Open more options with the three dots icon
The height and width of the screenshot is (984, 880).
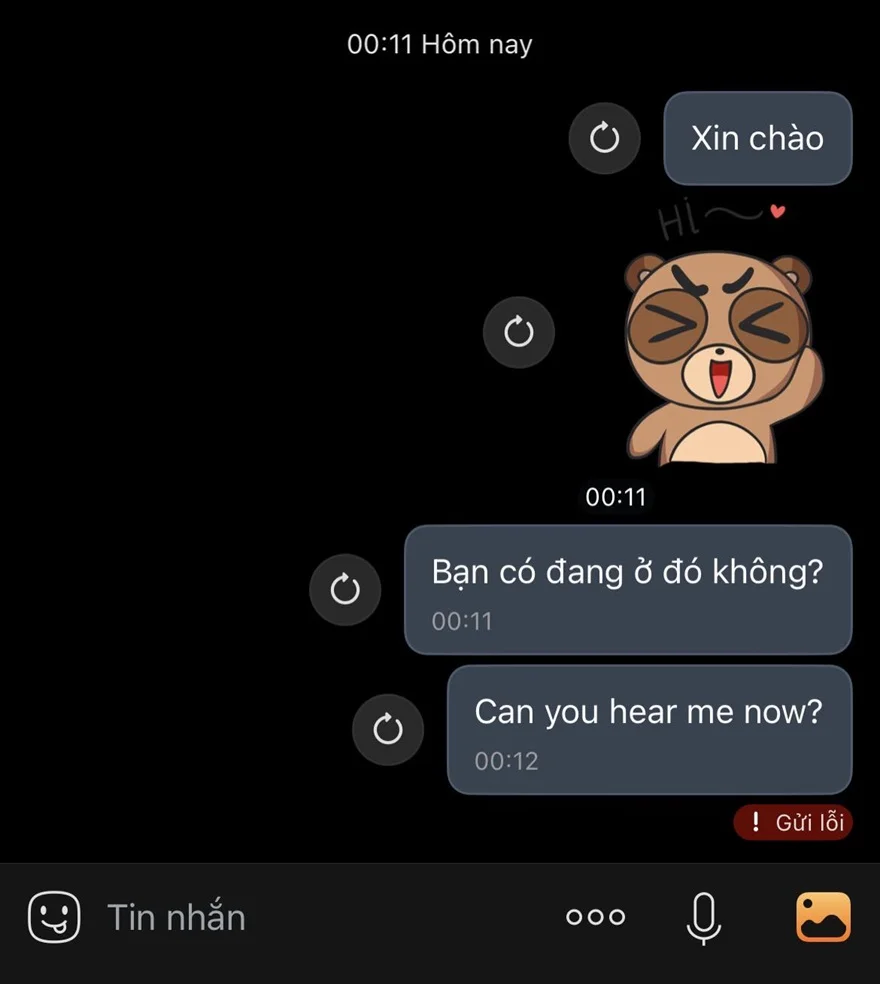tap(595, 916)
